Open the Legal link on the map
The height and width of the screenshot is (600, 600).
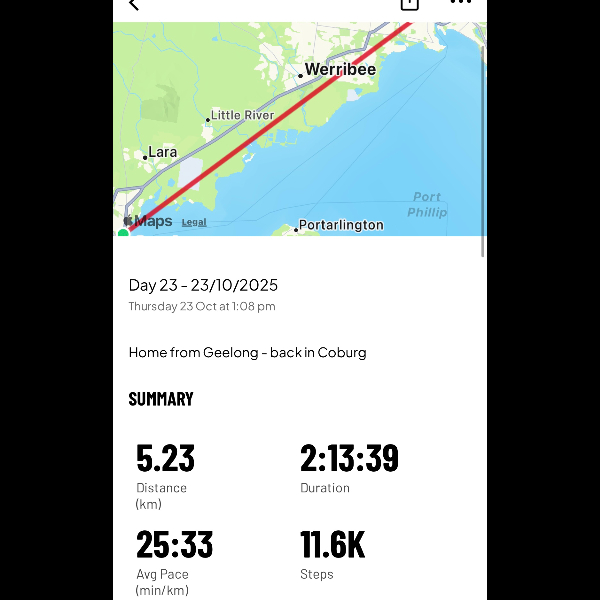[x=194, y=222]
